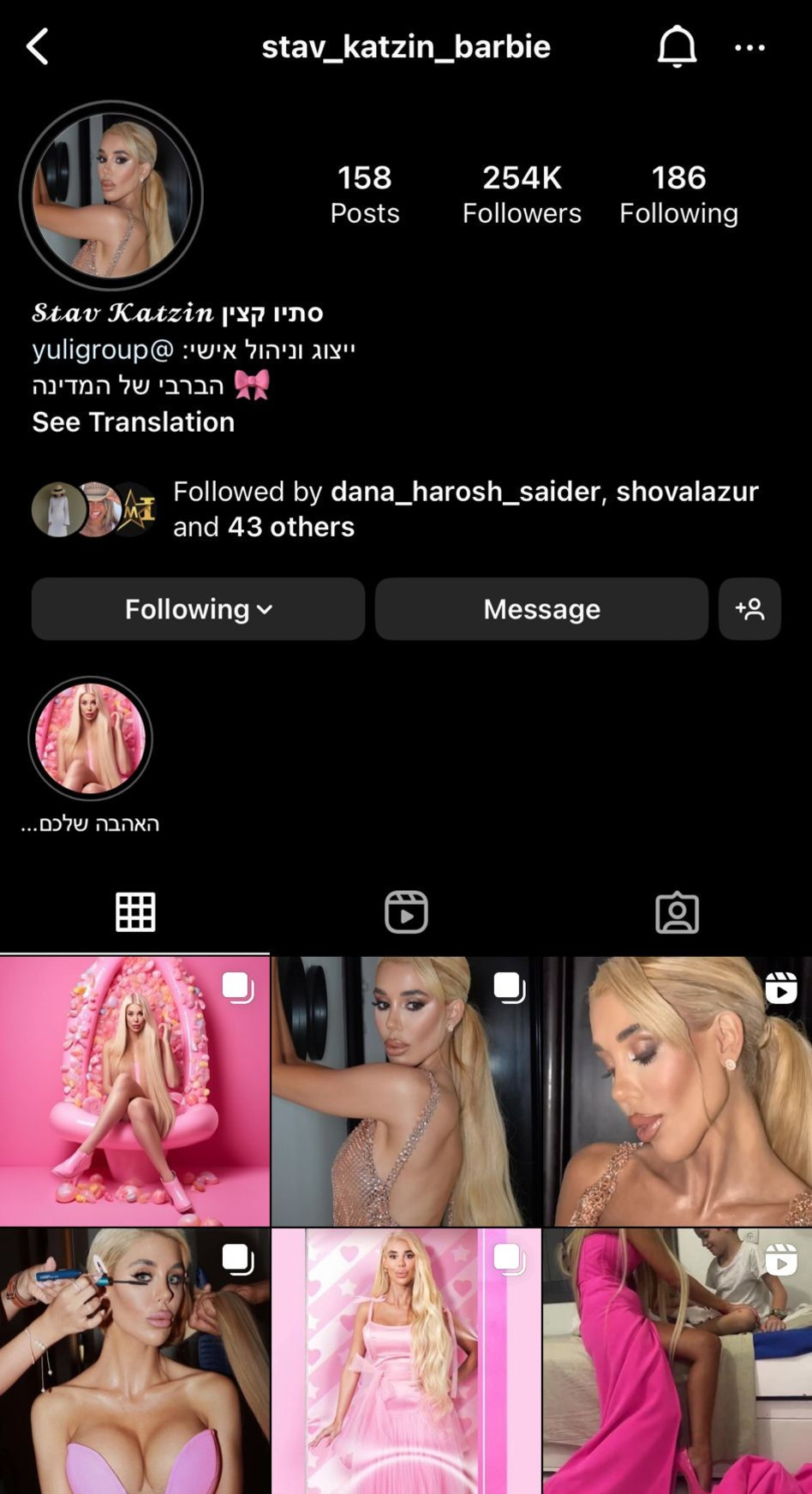Tap See Translation for the bio
The width and height of the screenshot is (812, 1494).
tap(133, 422)
